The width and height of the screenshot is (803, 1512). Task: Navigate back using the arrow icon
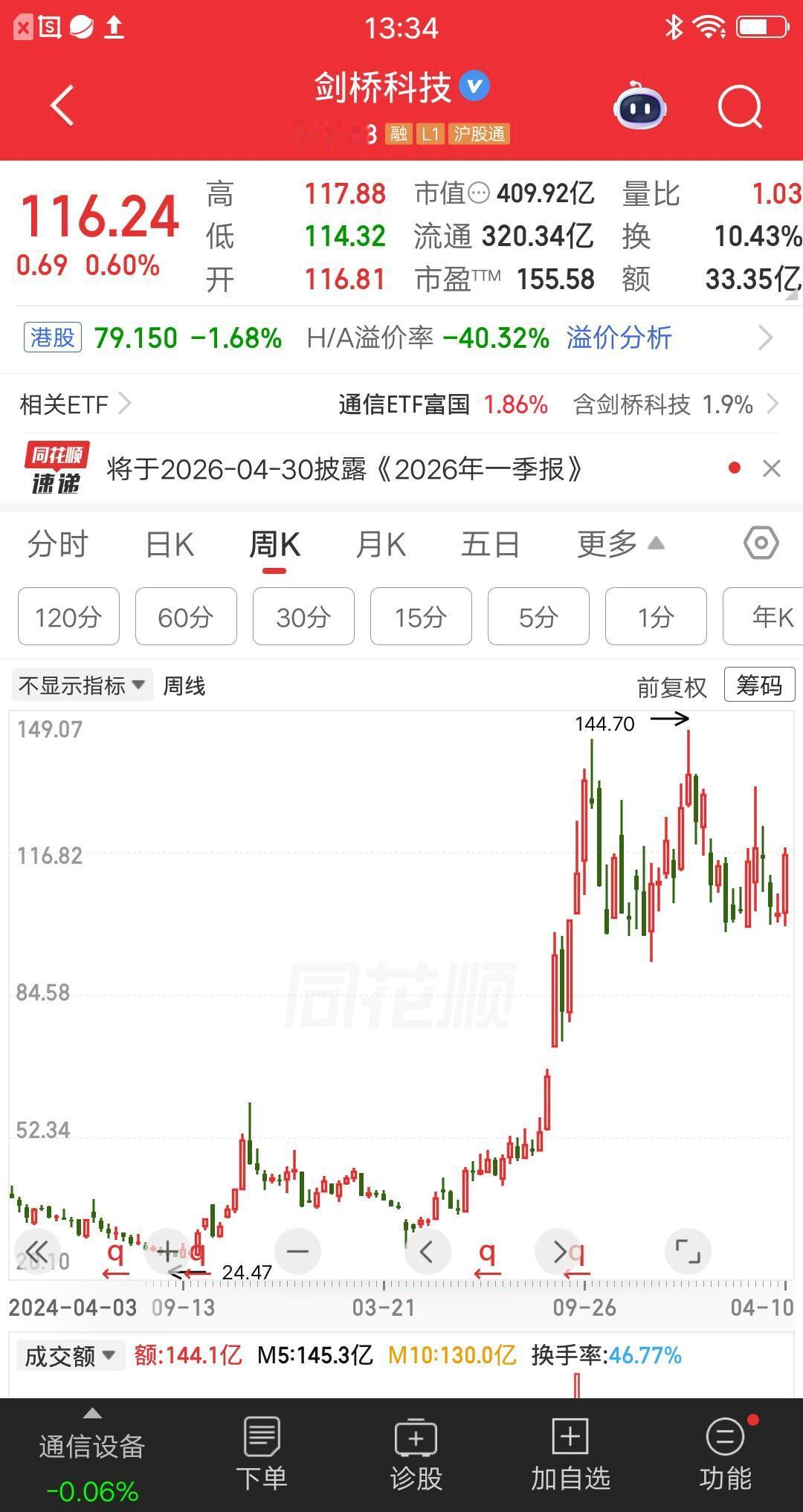62,105
